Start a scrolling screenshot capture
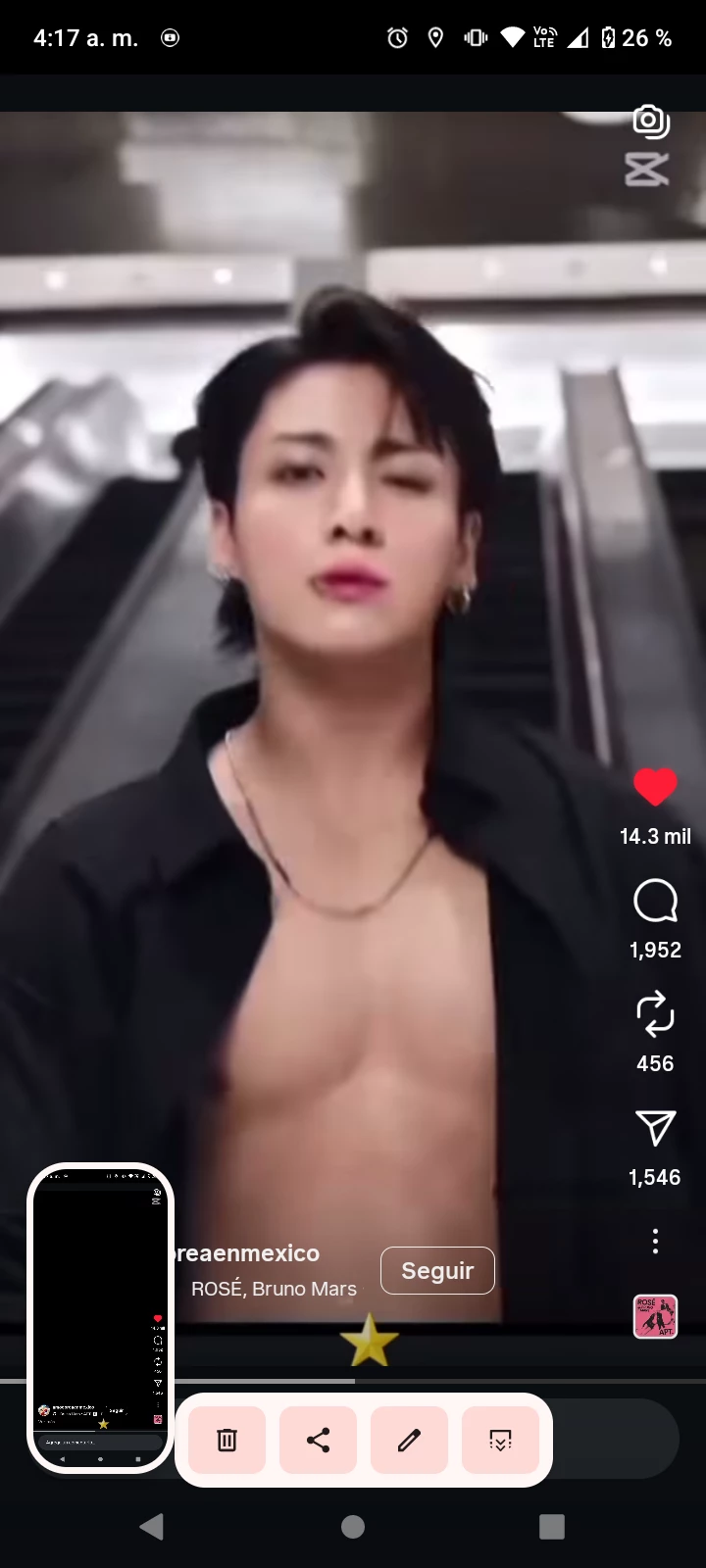Screen dimensions: 706x1568 click(500, 1440)
